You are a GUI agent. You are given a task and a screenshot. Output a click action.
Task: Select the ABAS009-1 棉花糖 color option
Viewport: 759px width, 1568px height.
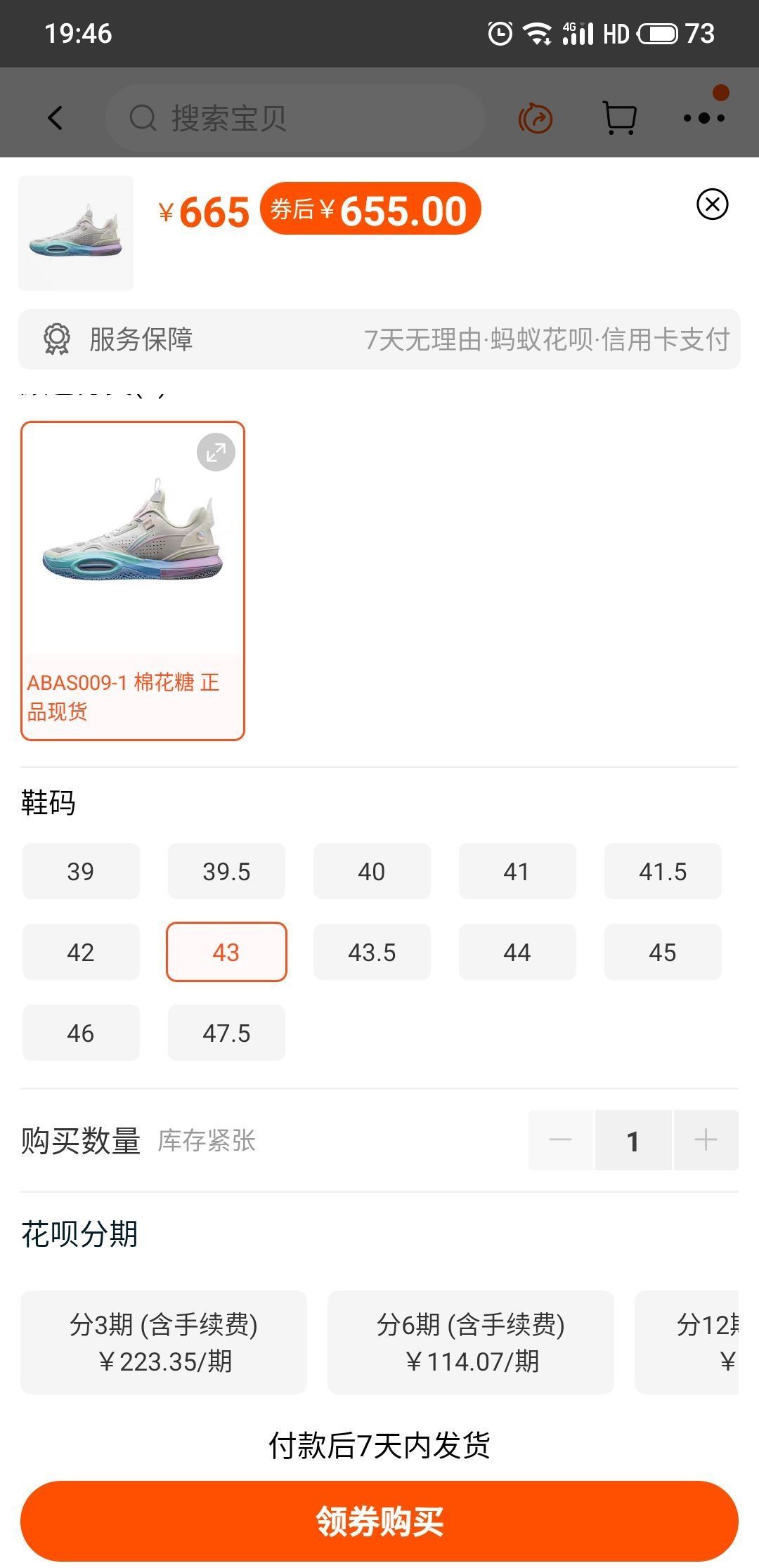(x=133, y=581)
